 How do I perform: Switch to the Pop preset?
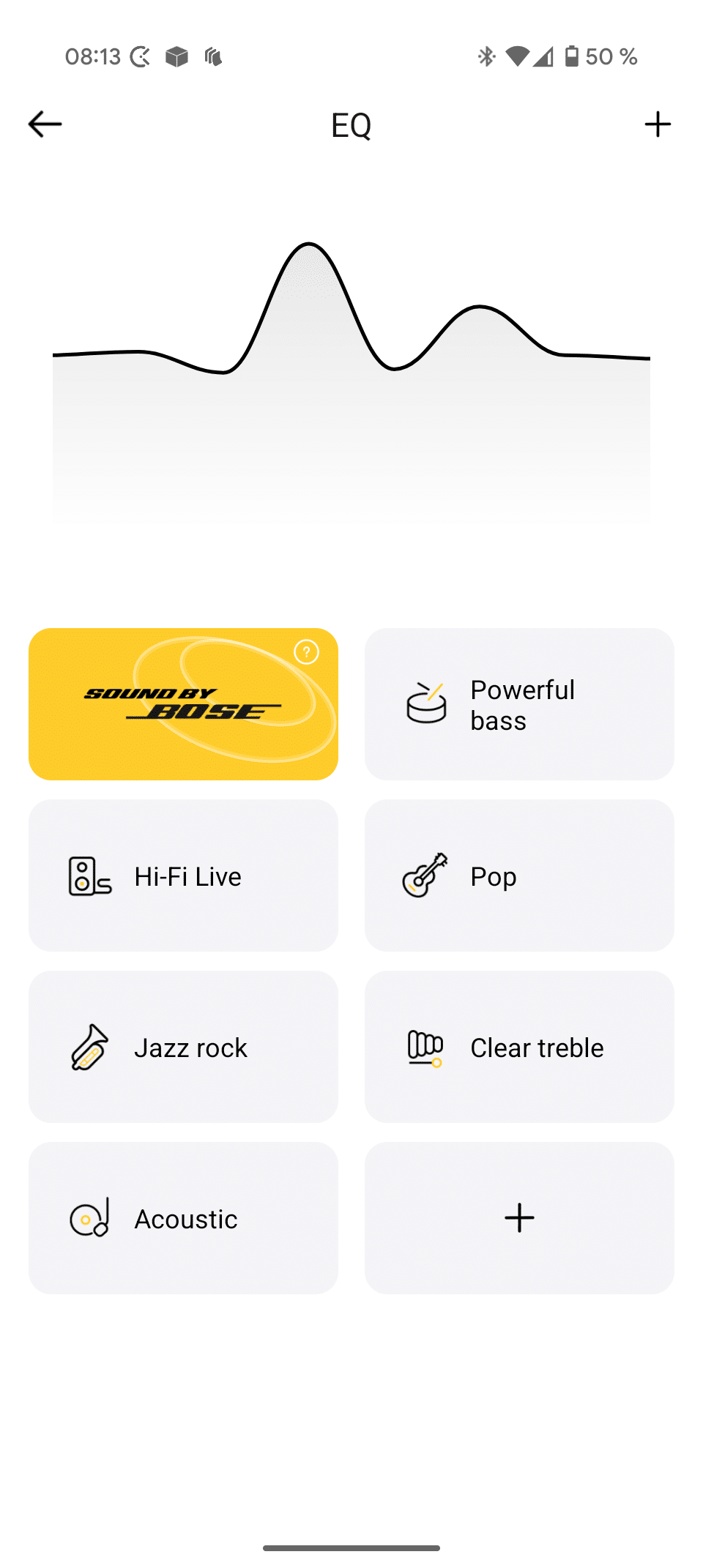coord(519,876)
